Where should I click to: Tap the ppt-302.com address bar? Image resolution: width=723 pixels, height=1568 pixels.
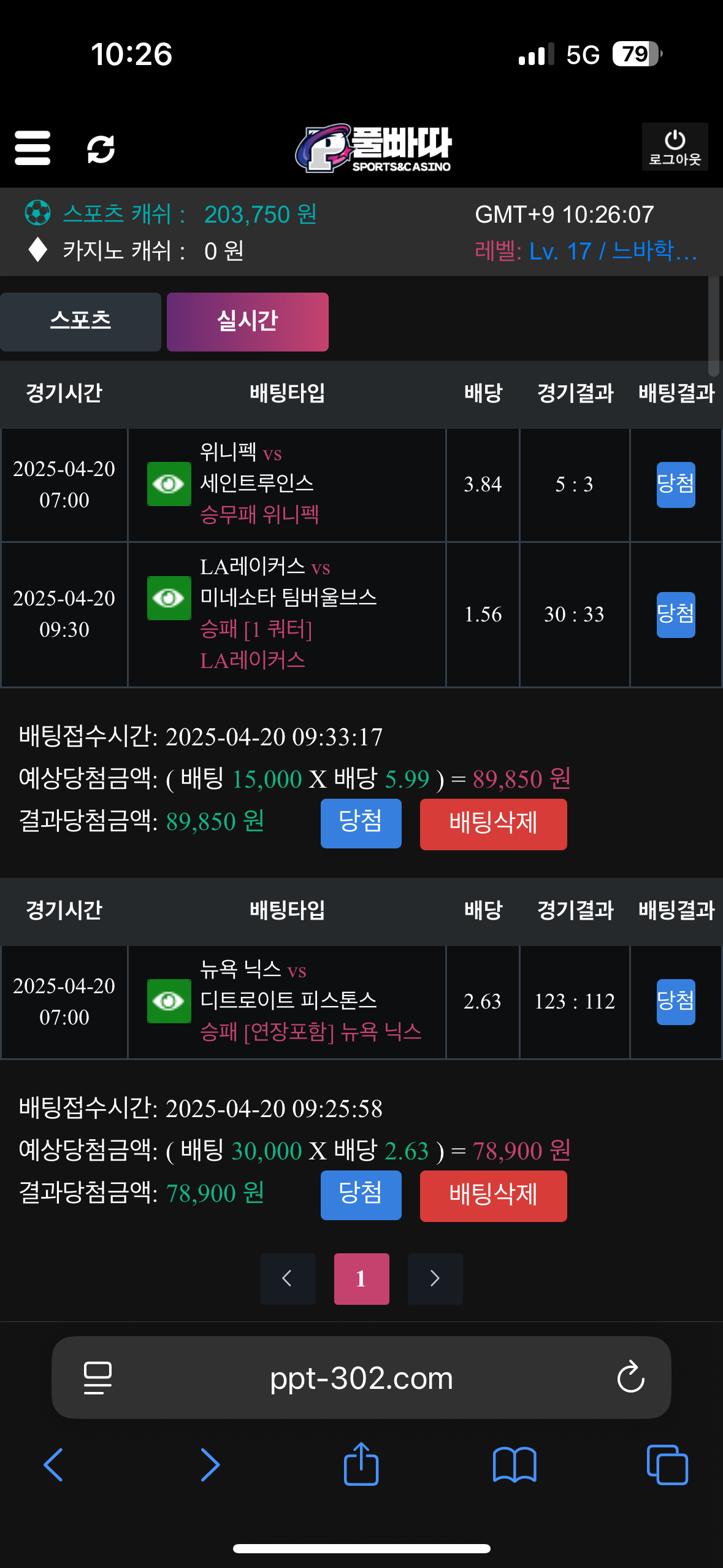(361, 1378)
